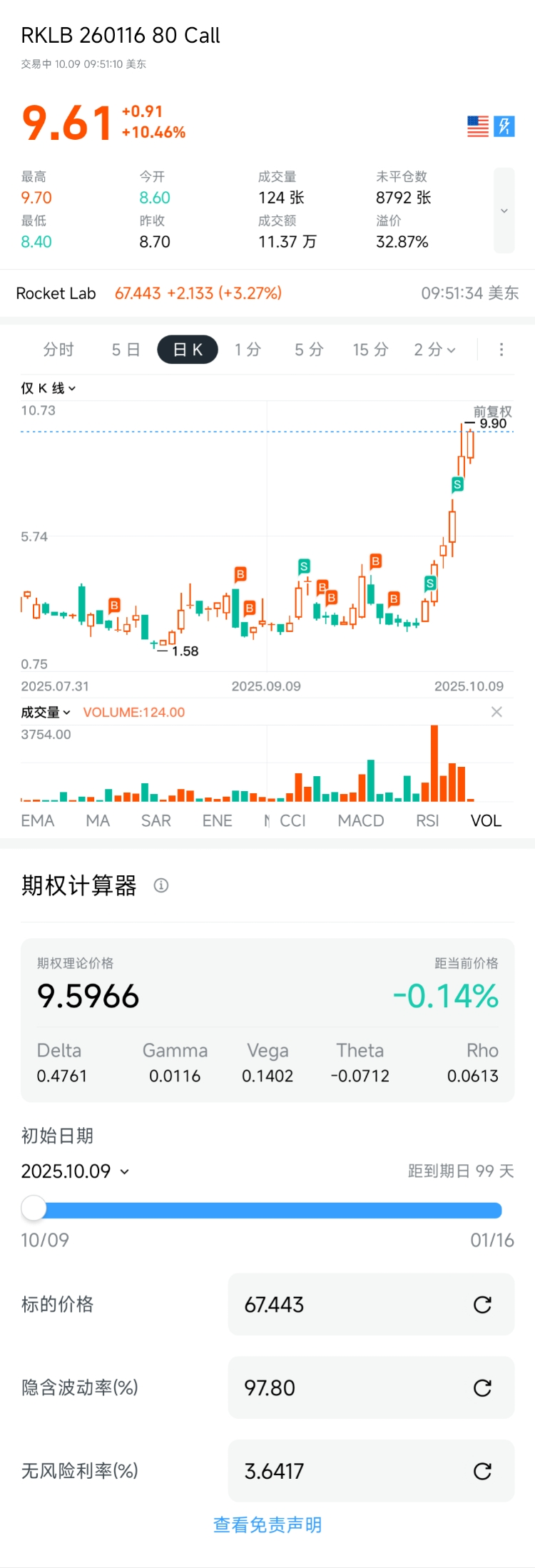The height and width of the screenshot is (1568, 535).
Task: Reset the 标的价格 value
Action: [482, 1305]
